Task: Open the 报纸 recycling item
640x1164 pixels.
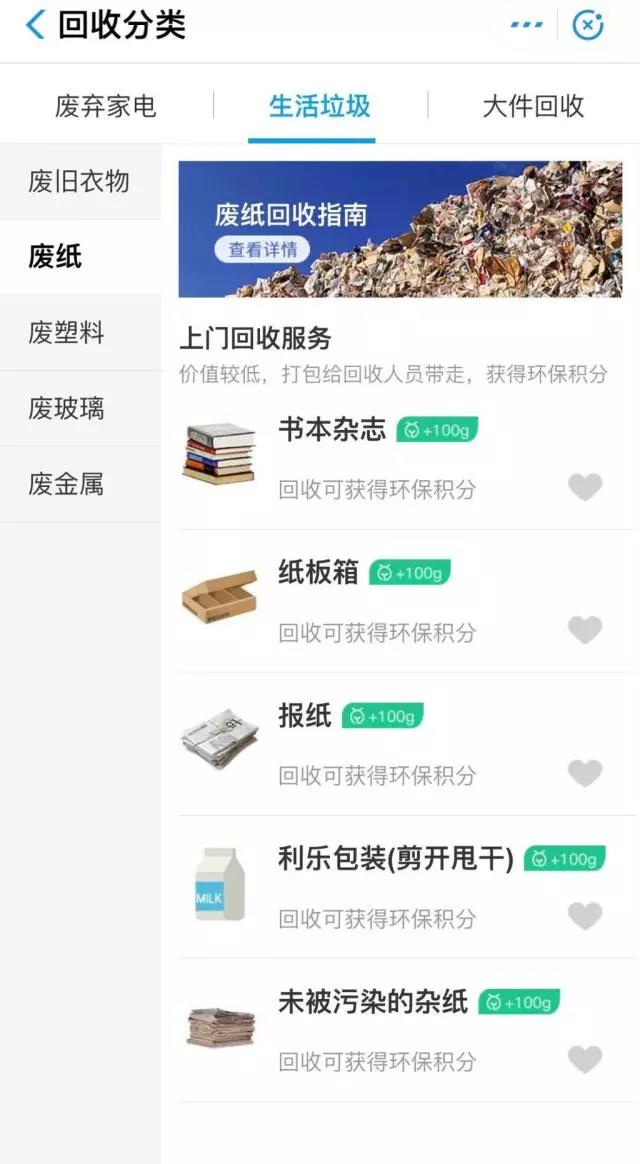Action: pyautogui.click(x=407, y=745)
